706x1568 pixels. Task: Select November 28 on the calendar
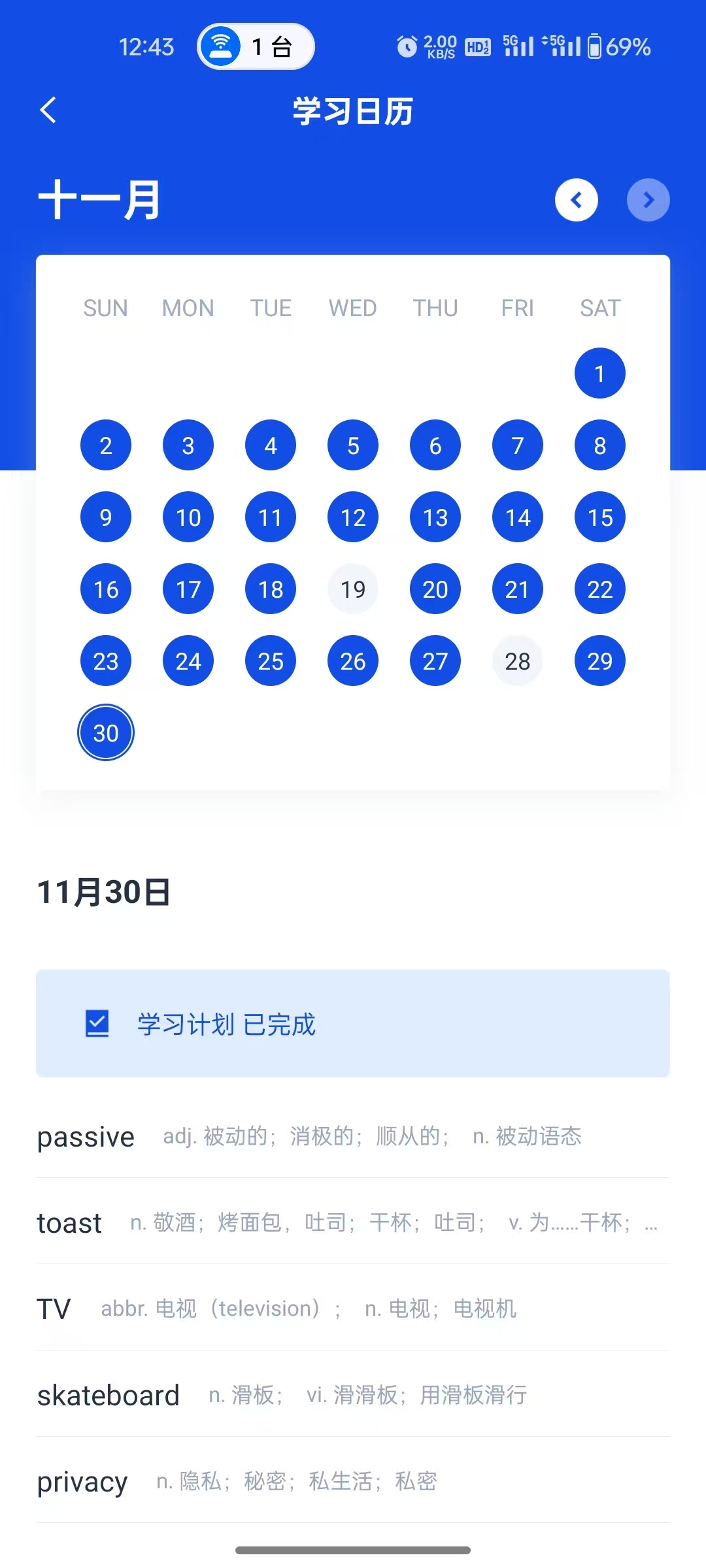point(517,661)
